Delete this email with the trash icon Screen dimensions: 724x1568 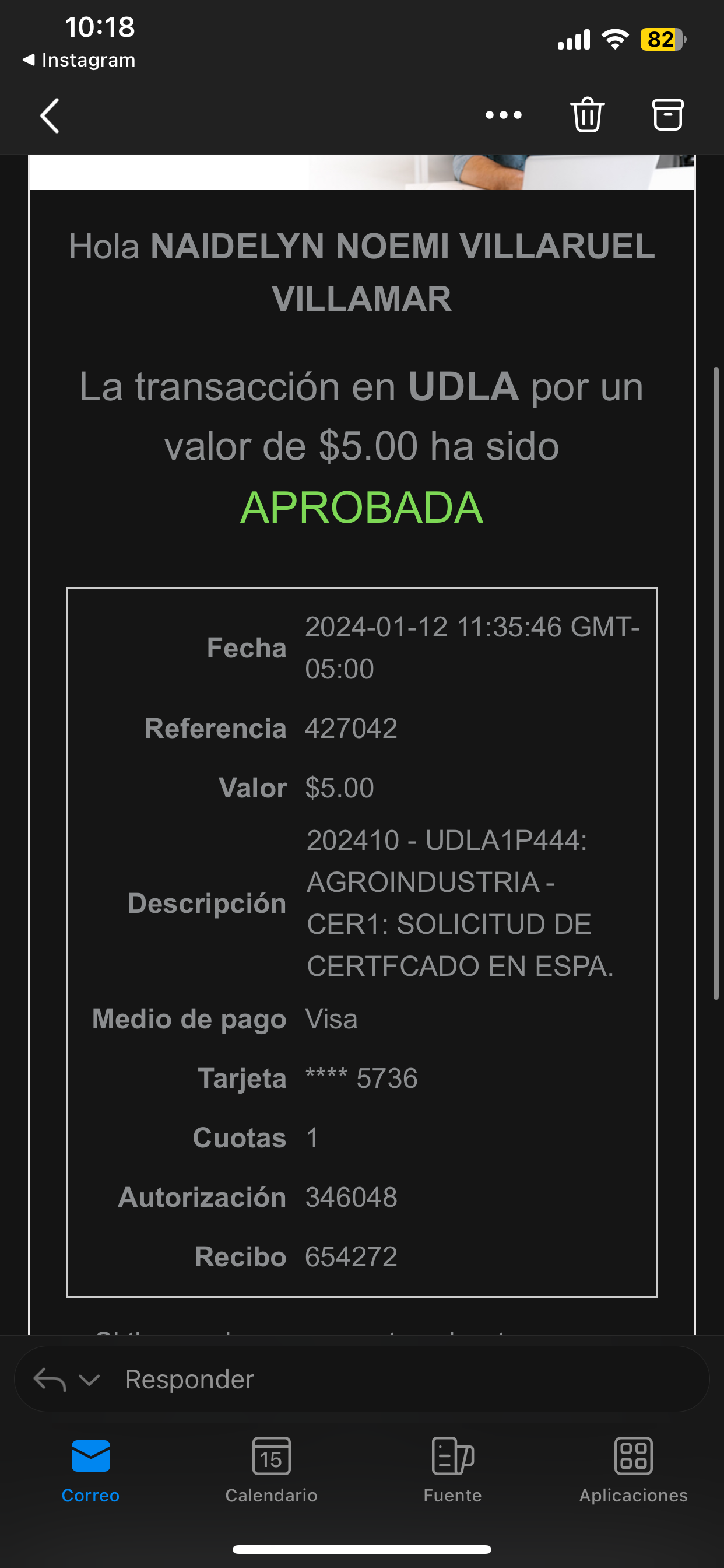click(x=587, y=115)
